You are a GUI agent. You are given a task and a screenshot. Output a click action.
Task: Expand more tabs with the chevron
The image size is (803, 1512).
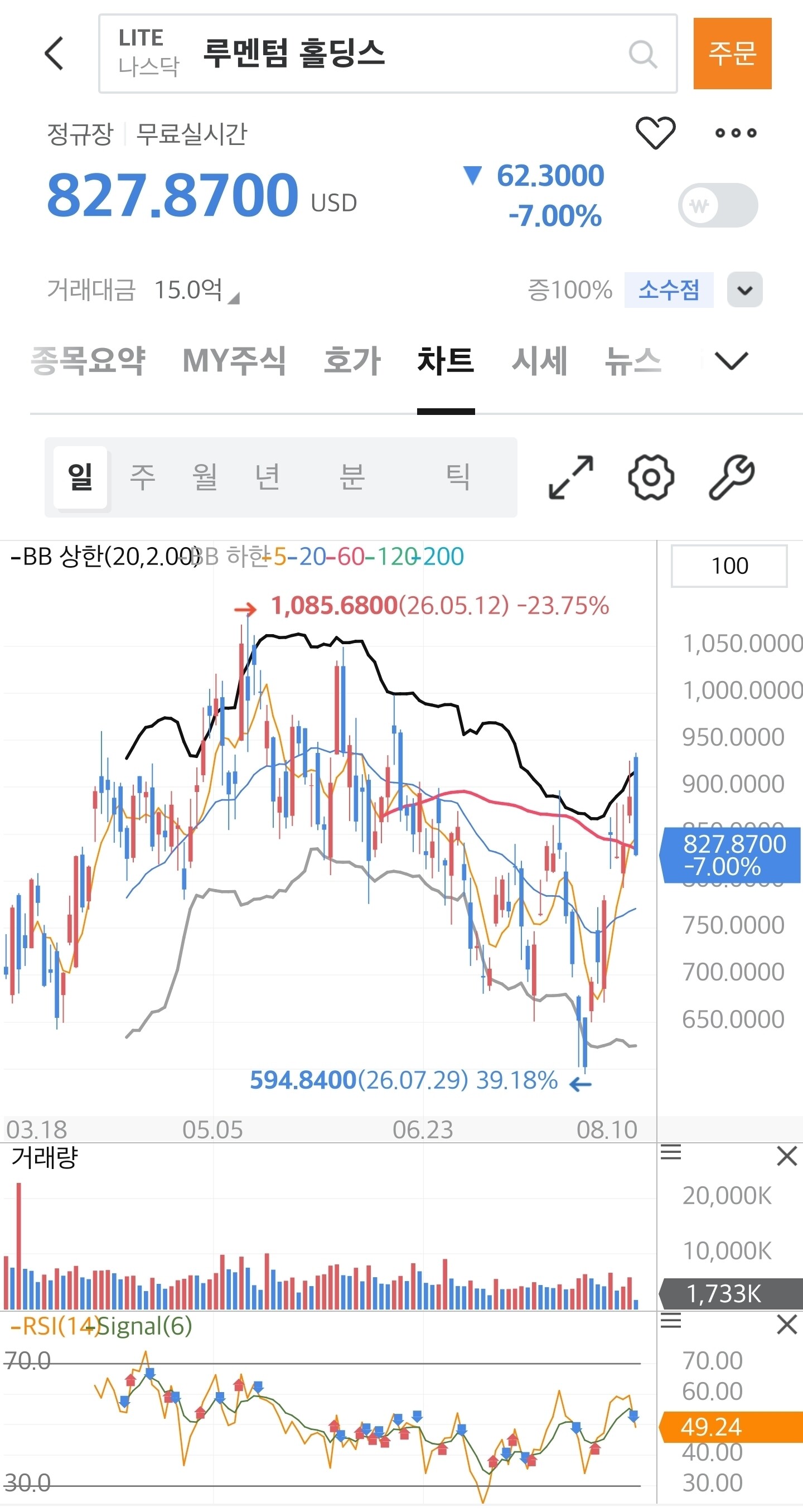pyautogui.click(x=732, y=360)
